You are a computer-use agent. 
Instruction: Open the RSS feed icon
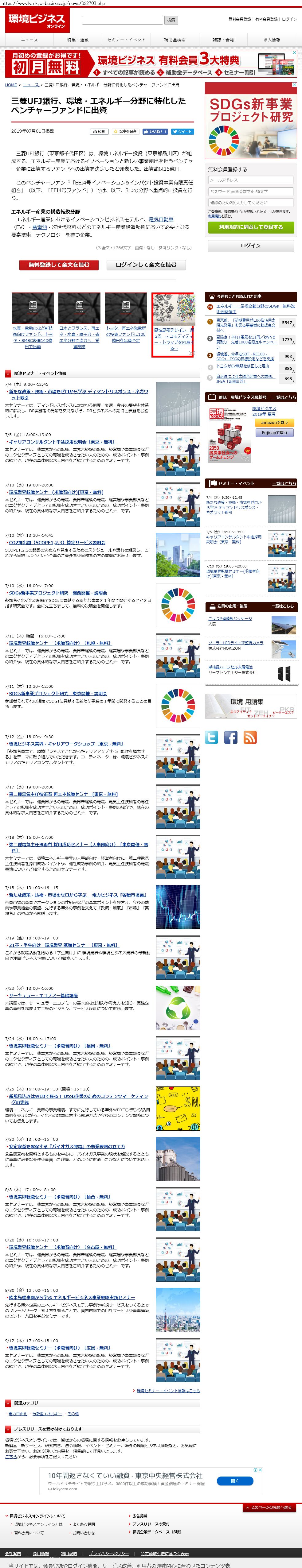click(x=250, y=738)
